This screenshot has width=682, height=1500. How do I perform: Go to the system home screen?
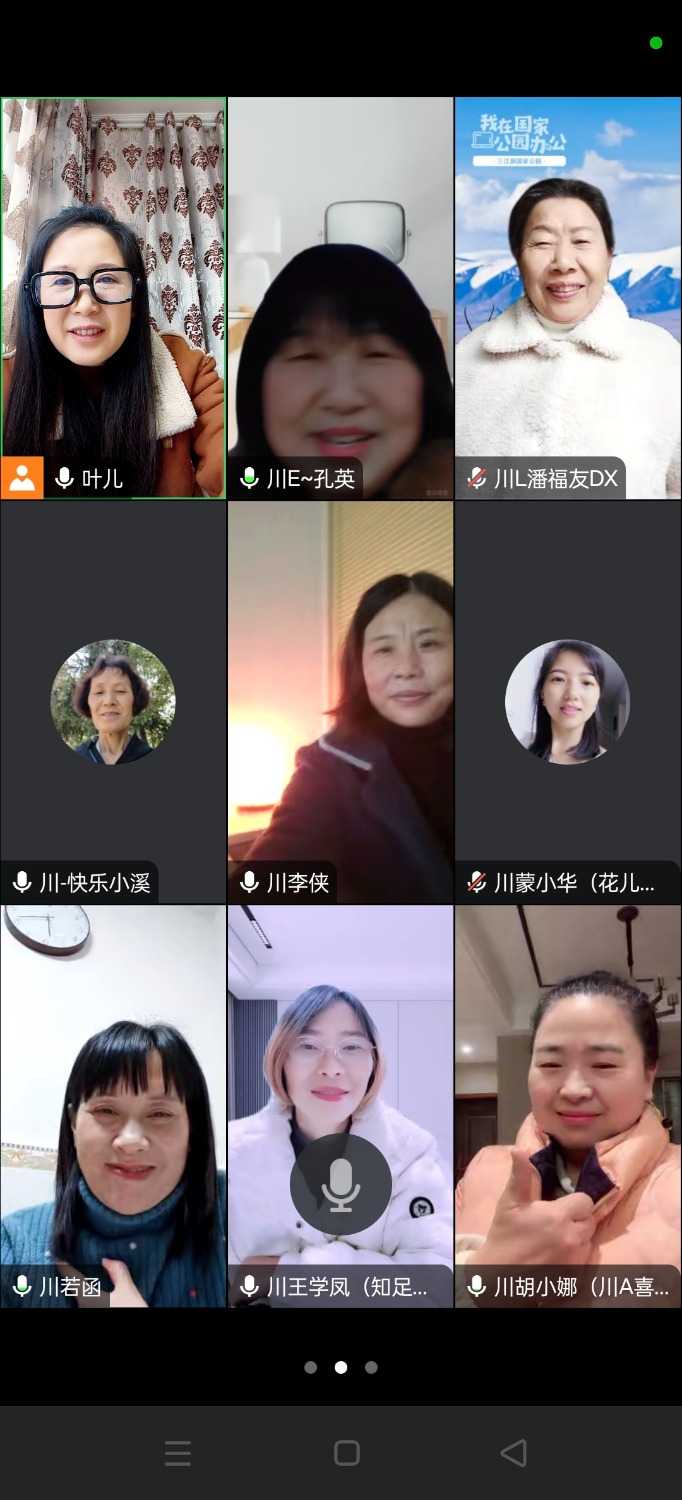pyautogui.click(x=347, y=1453)
